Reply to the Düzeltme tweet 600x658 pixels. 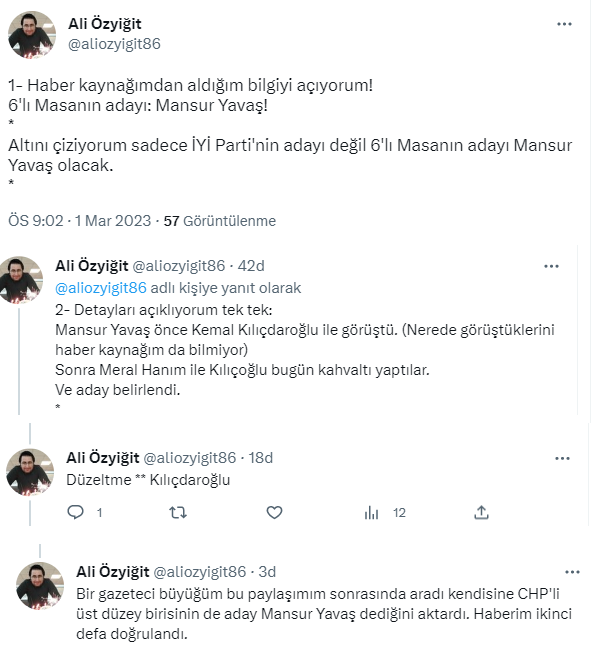point(76,512)
